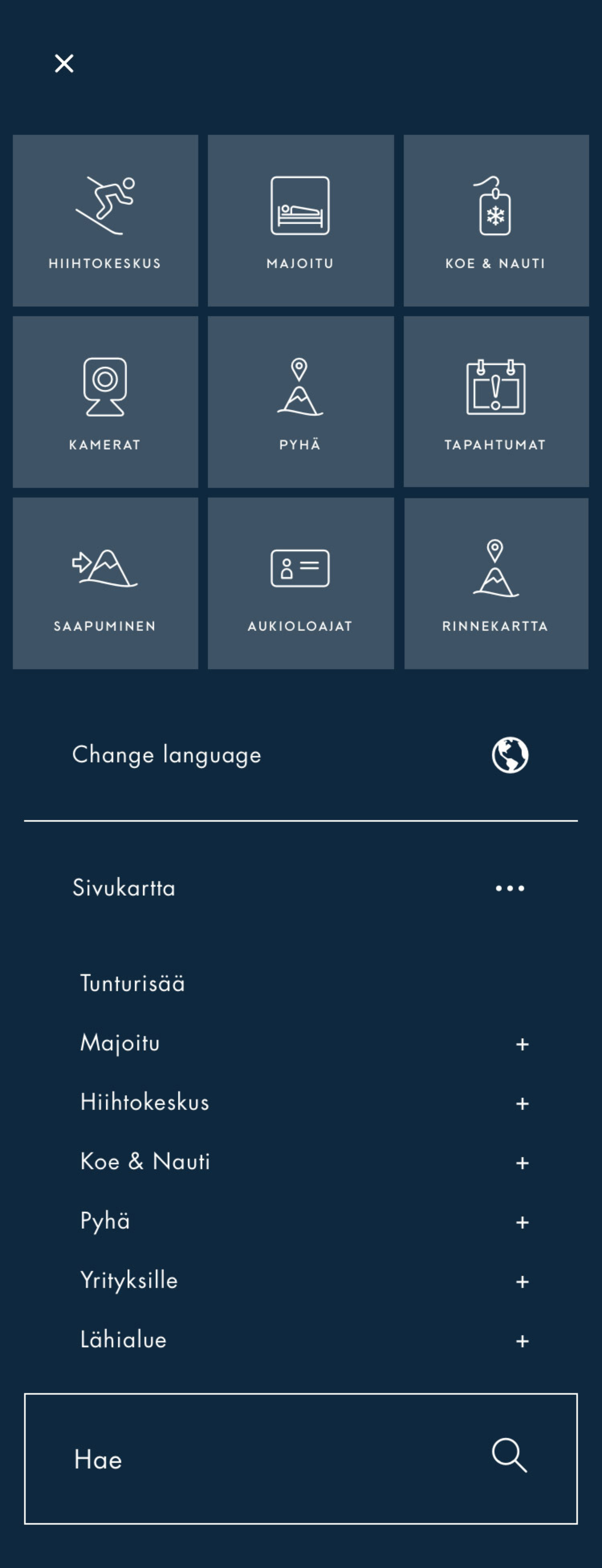The image size is (602, 1568).
Task: Open the Rinnekartta slope map tile
Action: pyautogui.click(x=495, y=583)
